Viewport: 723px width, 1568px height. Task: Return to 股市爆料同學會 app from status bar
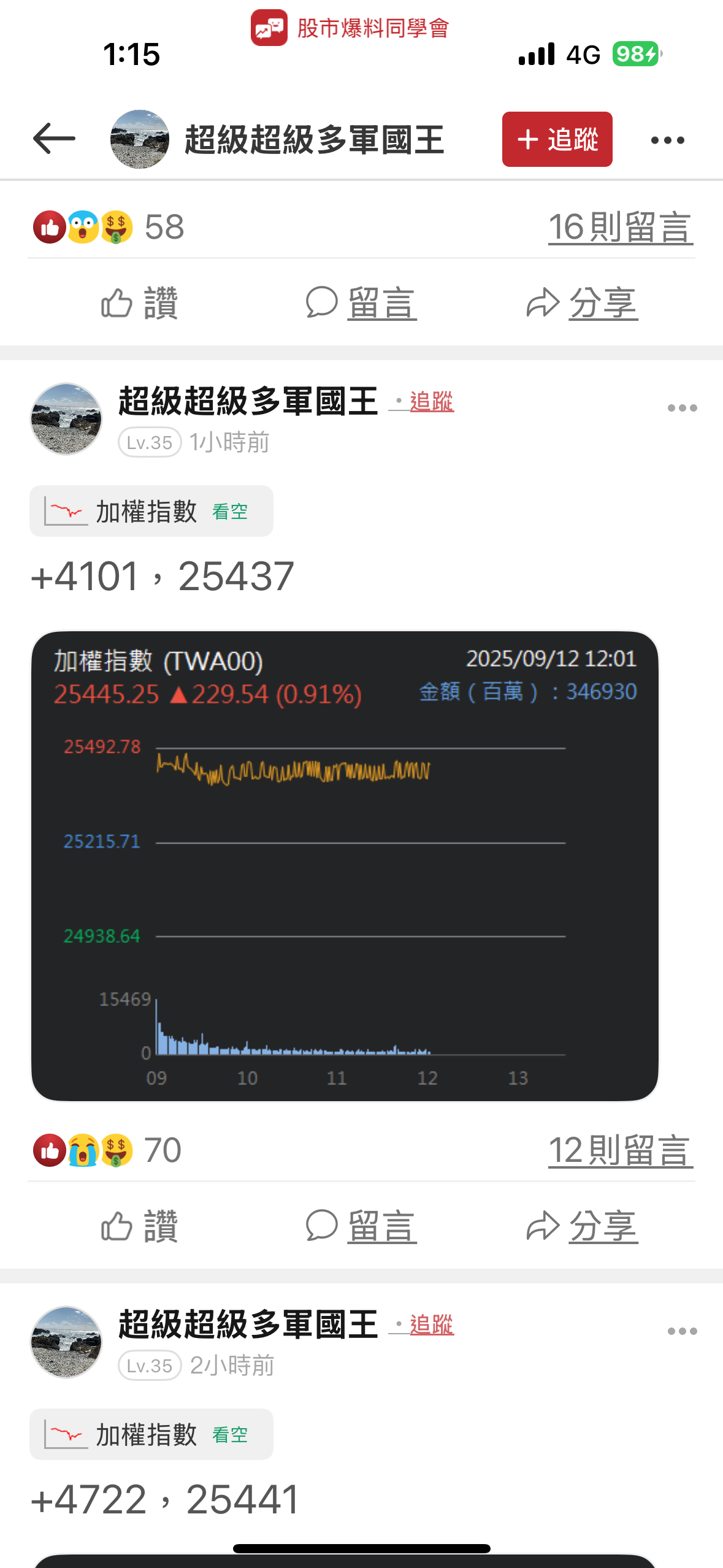350,28
